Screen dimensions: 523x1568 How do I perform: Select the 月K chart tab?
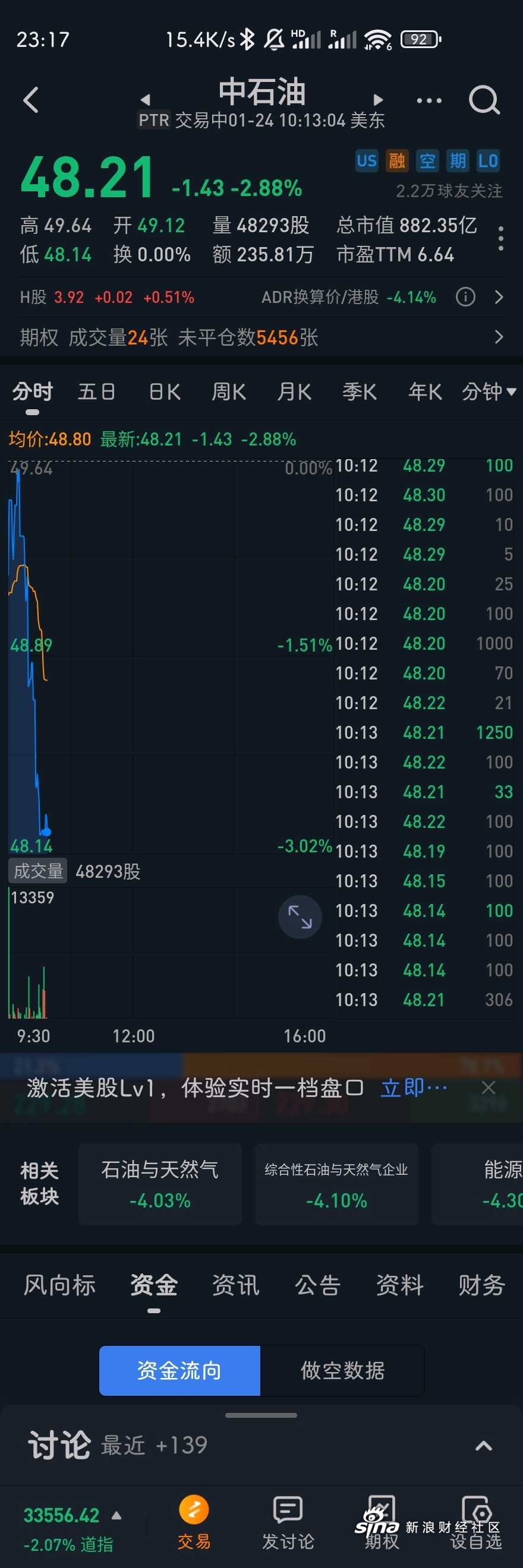pyautogui.click(x=294, y=392)
